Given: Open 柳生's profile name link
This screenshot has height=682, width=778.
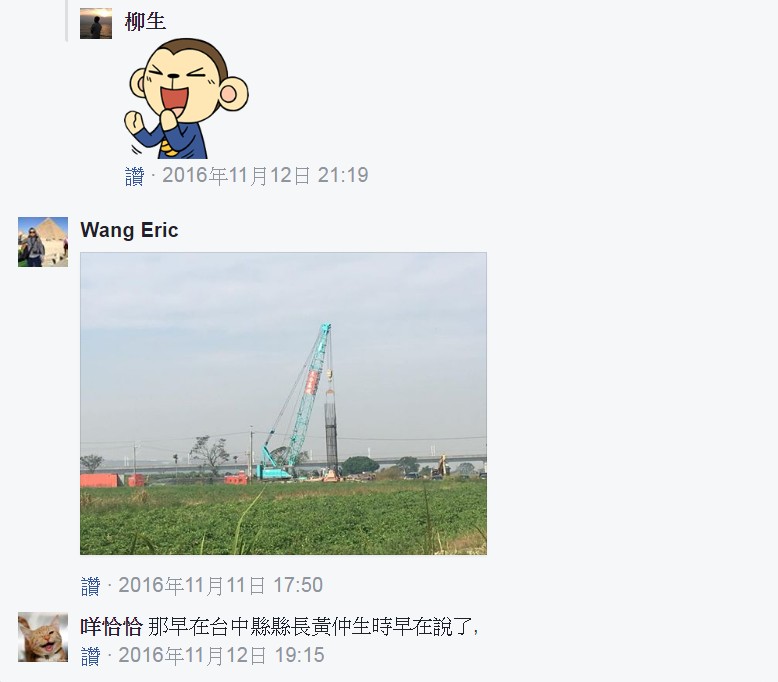Looking at the screenshot, I should [145, 22].
